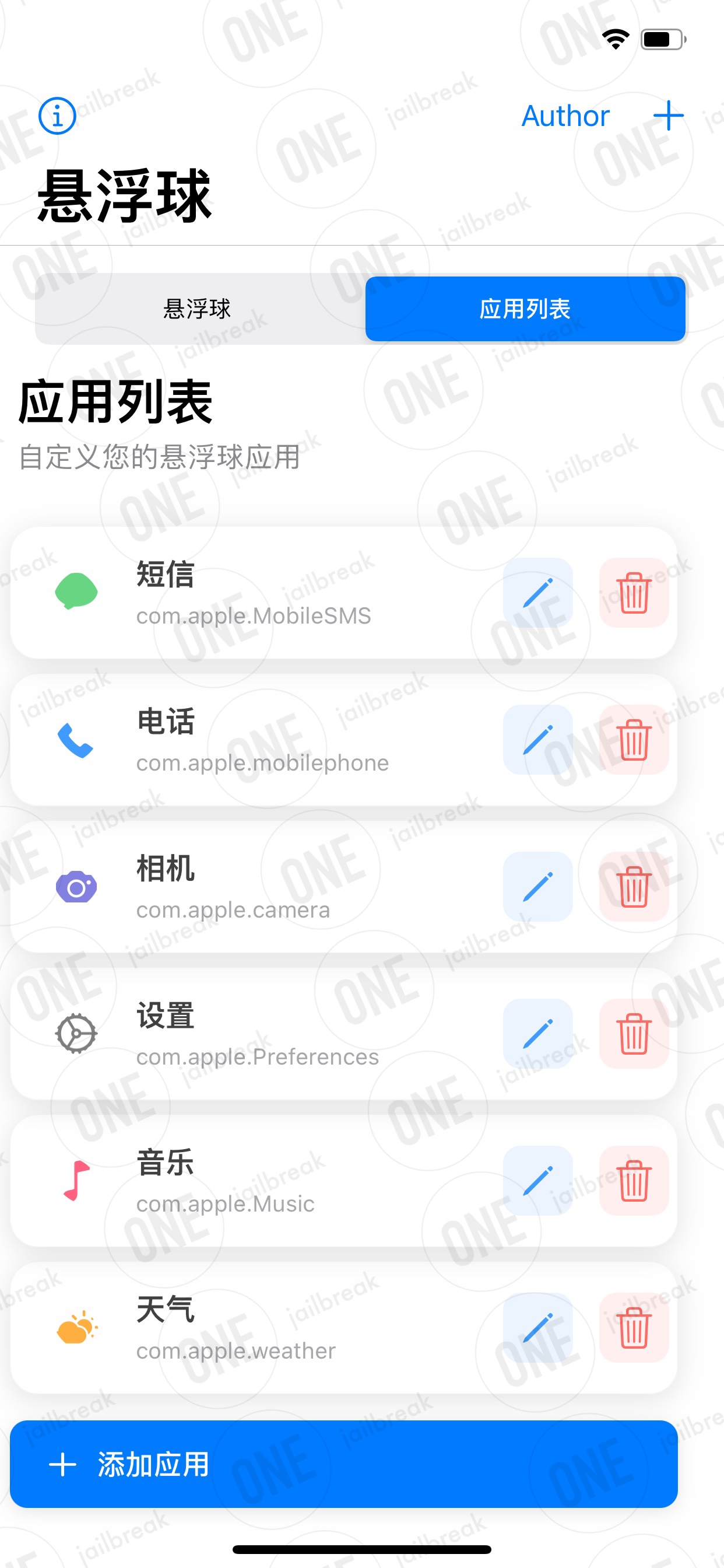Edit the 天气 app entry
Screen dimensions: 724x1568
coord(538,1328)
